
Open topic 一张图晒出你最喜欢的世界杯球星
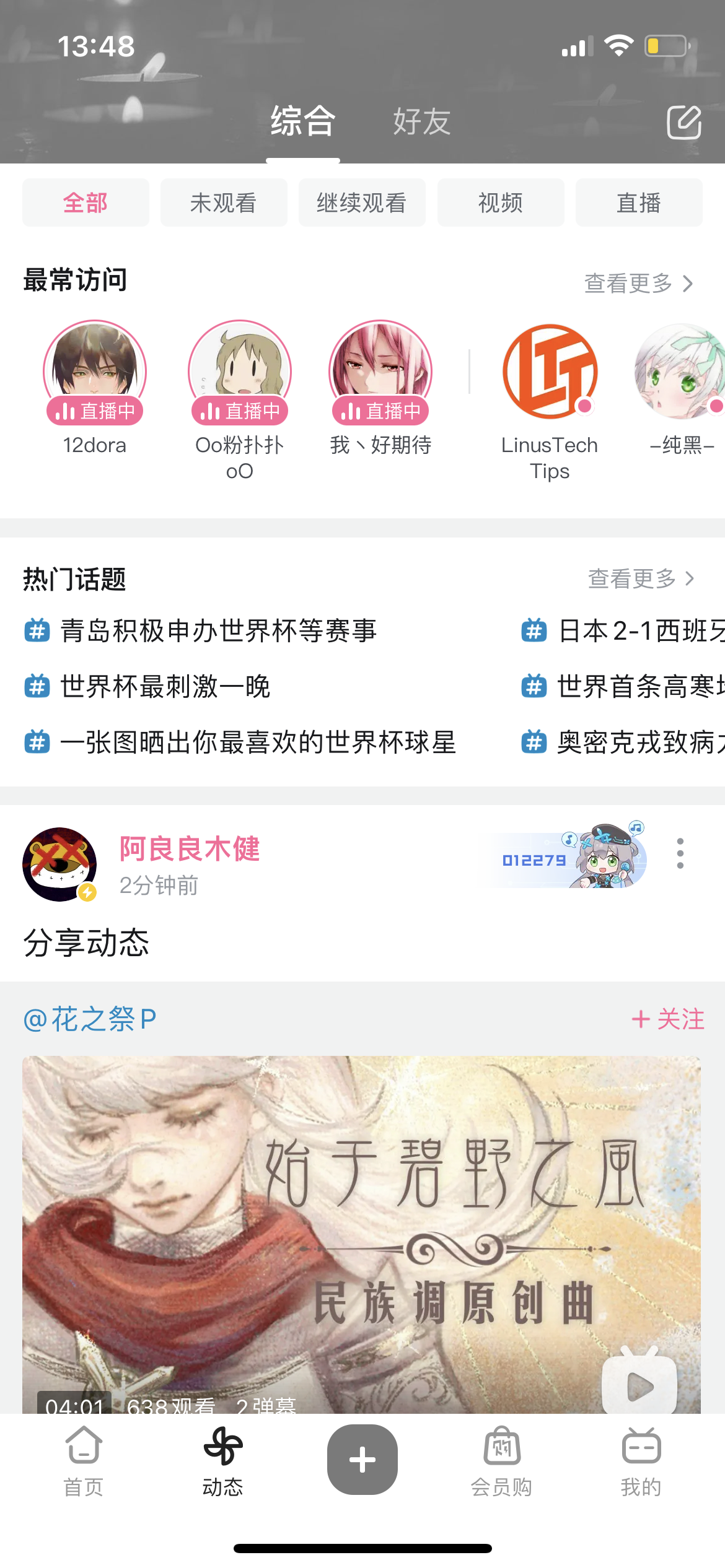pos(258,743)
